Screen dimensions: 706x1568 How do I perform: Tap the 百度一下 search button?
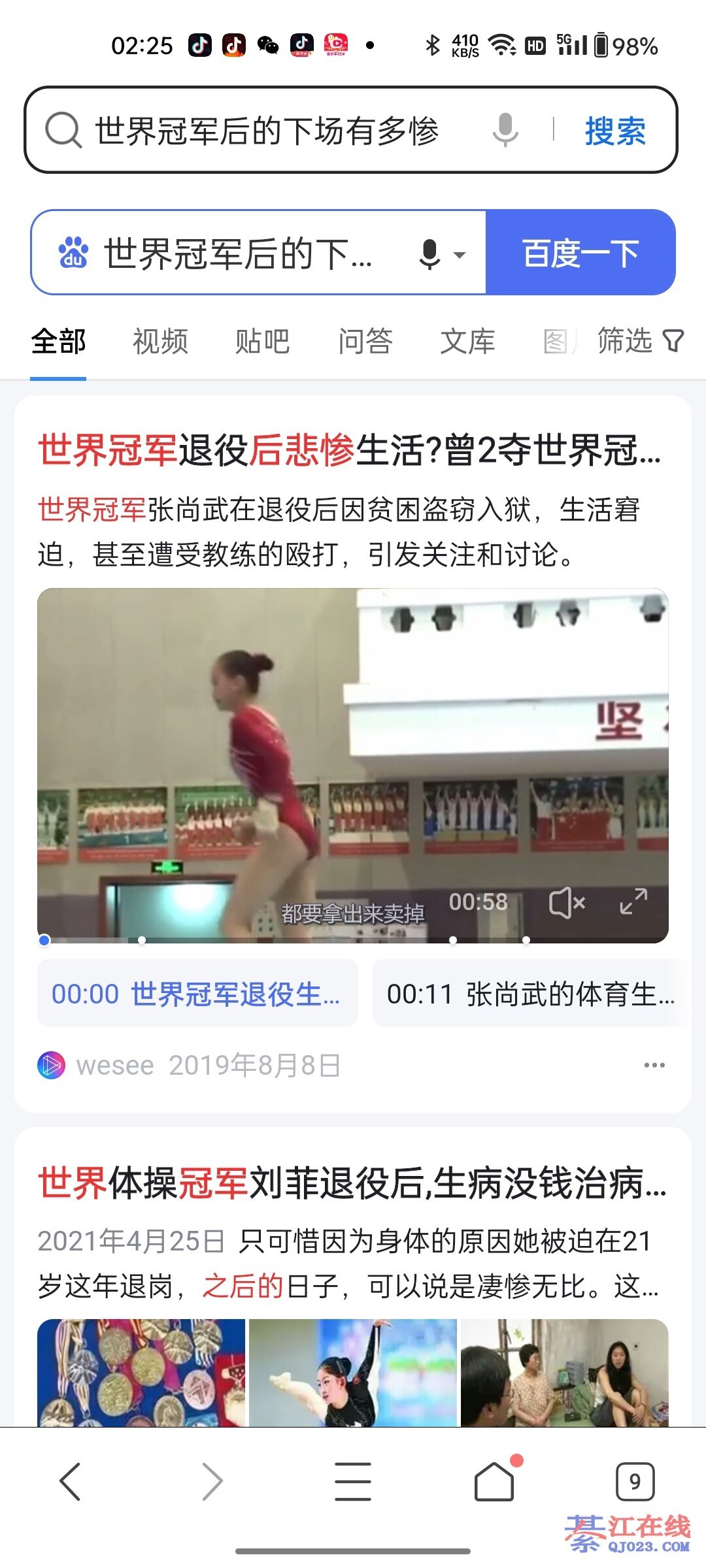pos(580,253)
